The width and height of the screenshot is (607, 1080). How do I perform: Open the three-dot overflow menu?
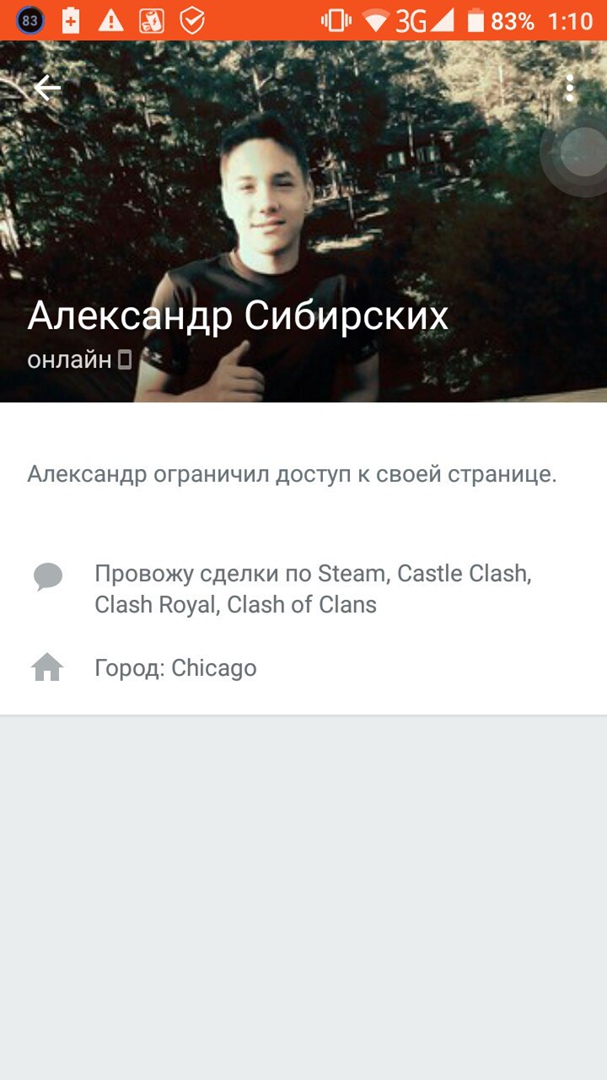click(x=569, y=88)
